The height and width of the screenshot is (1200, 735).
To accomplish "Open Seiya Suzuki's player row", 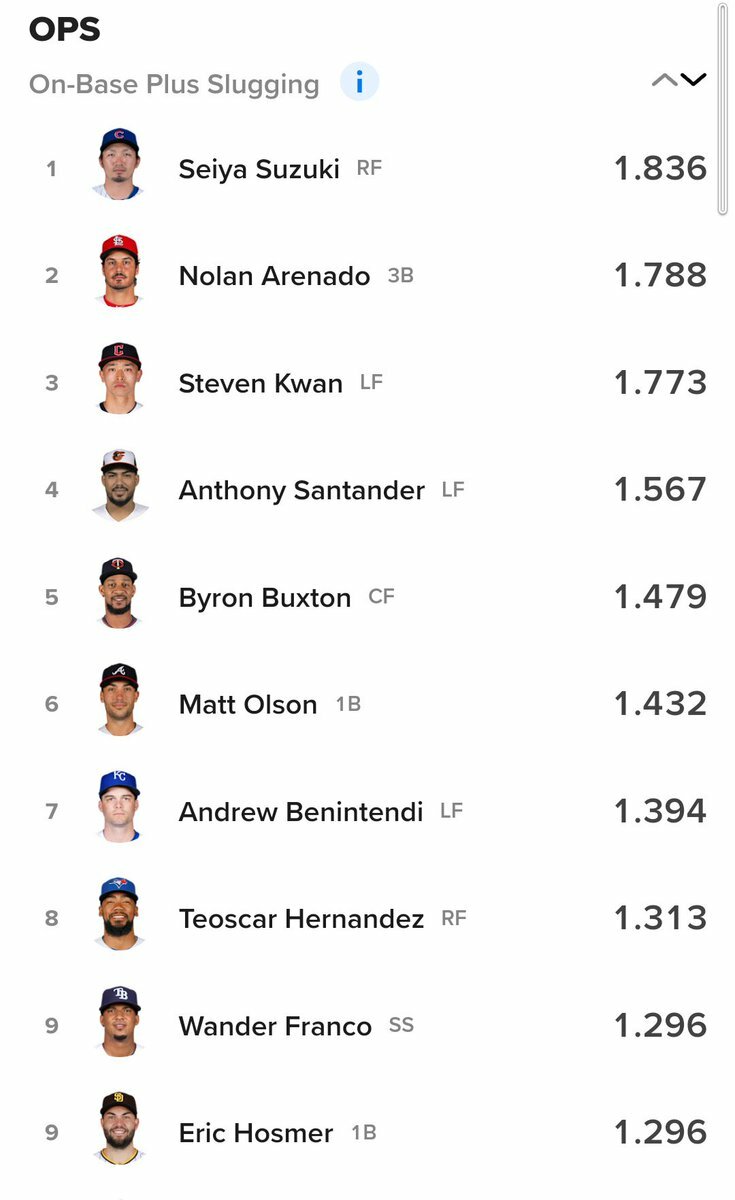I will click(x=368, y=168).
